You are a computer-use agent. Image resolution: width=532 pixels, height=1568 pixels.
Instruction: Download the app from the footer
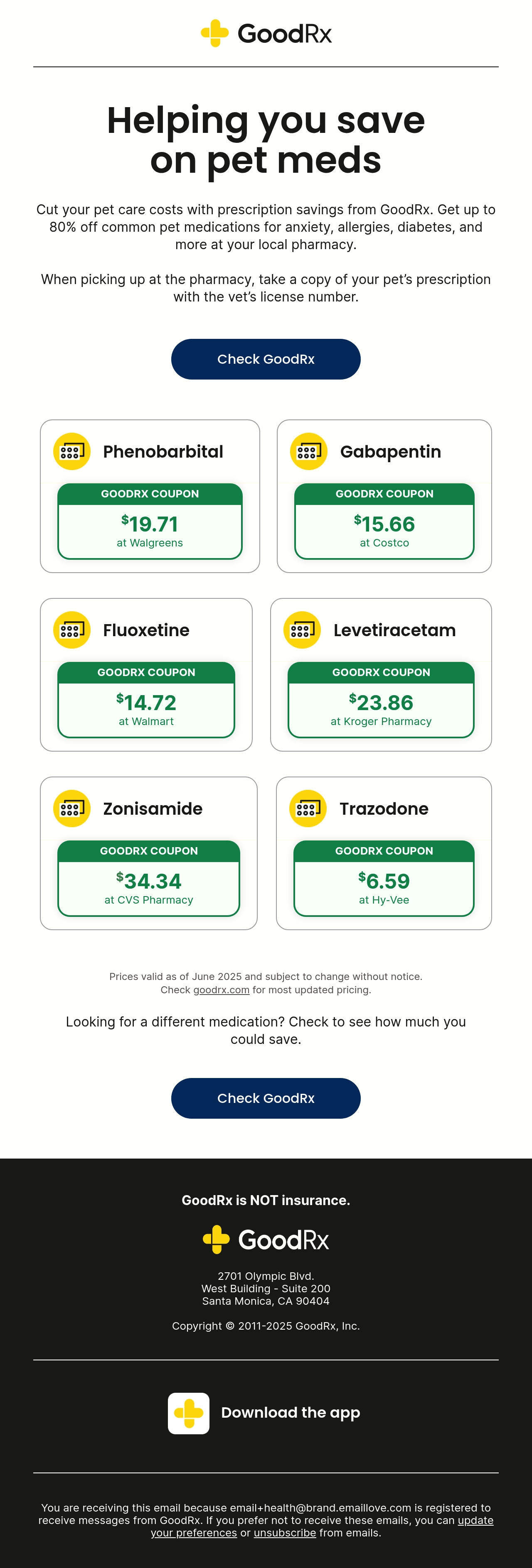[x=264, y=1414]
